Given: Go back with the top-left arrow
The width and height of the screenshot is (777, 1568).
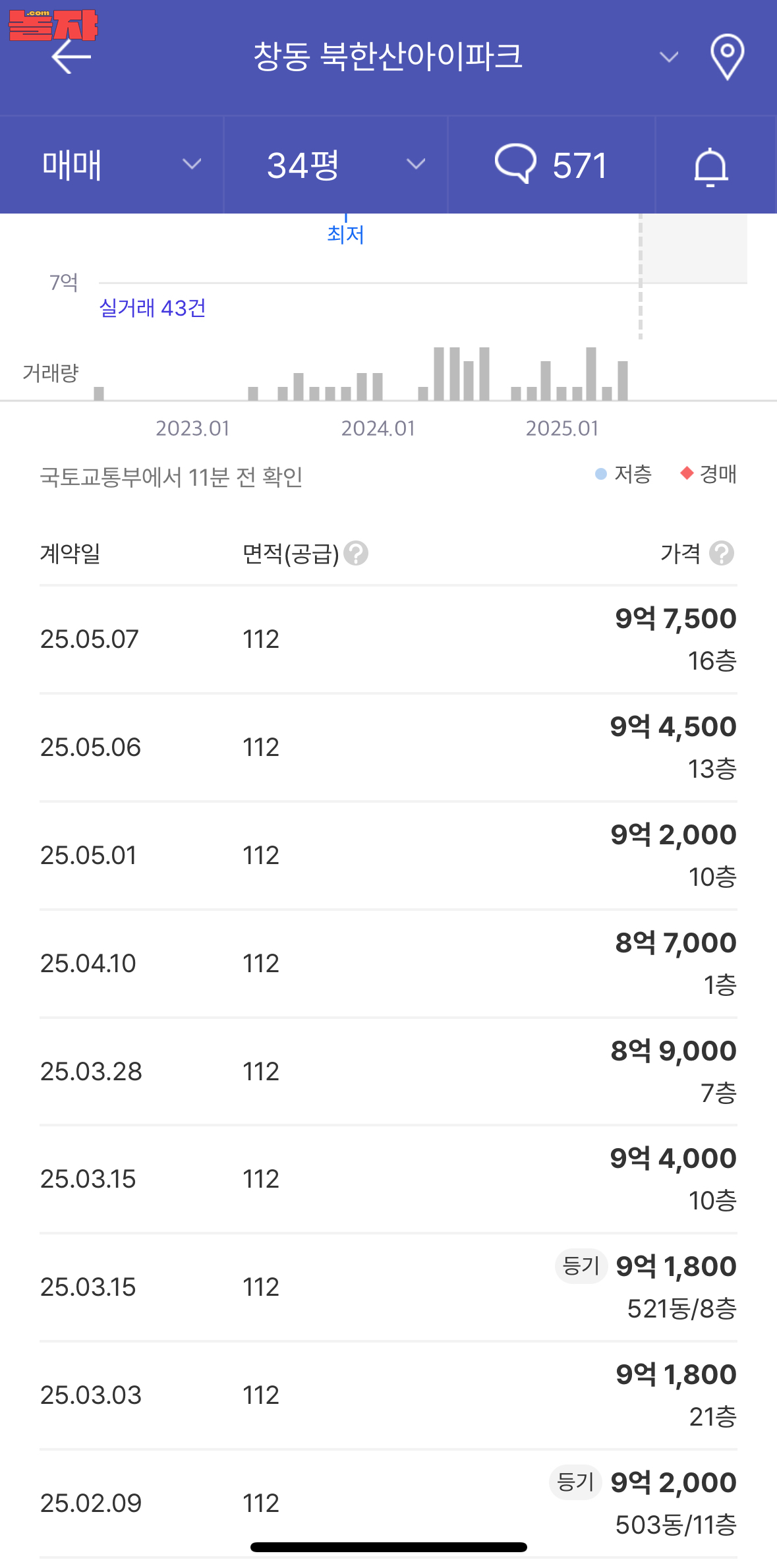Looking at the screenshot, I should pyautogui.click(x=71, y=57).
